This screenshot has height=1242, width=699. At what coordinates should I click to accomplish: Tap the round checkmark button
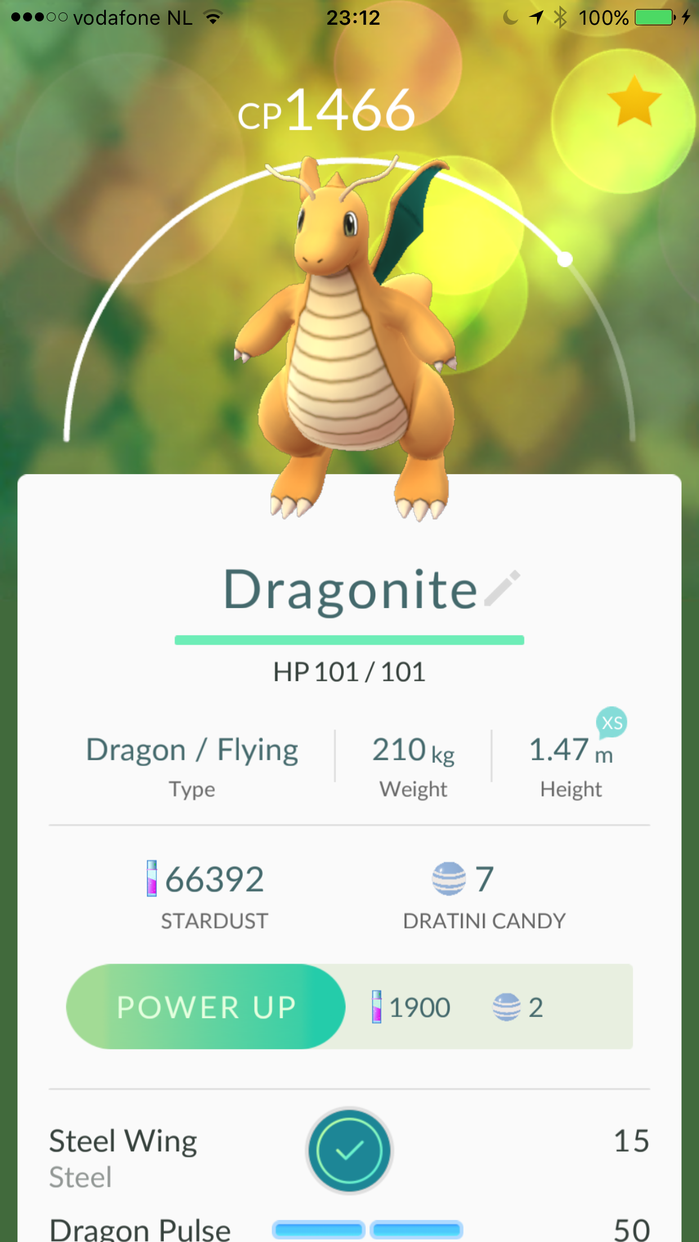tap(349, 1151)
